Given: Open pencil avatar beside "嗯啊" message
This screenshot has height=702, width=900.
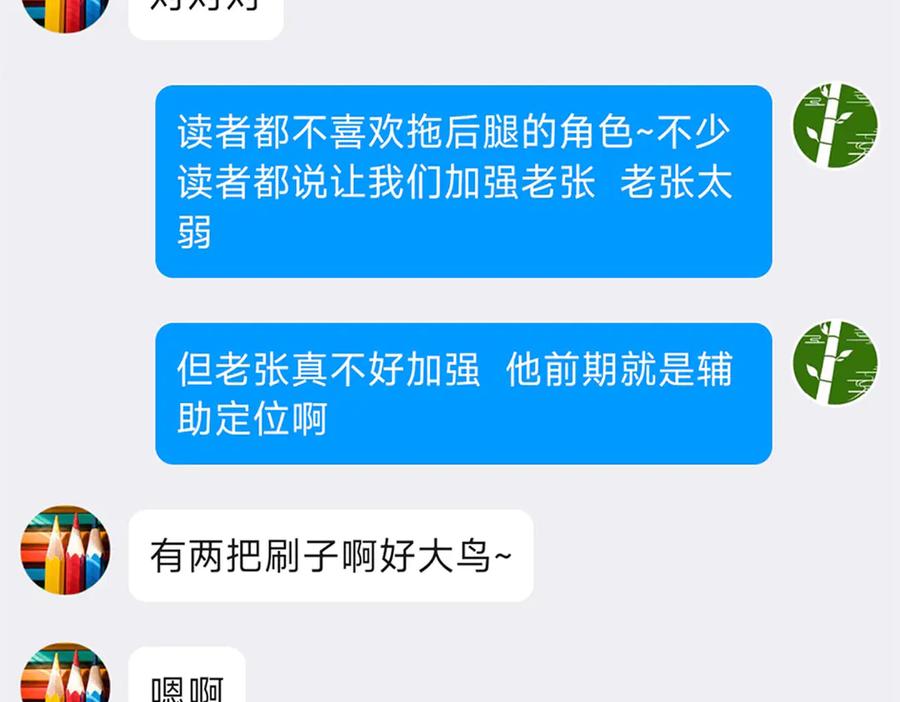Looking at the screenshot, I should click(65, 673).
